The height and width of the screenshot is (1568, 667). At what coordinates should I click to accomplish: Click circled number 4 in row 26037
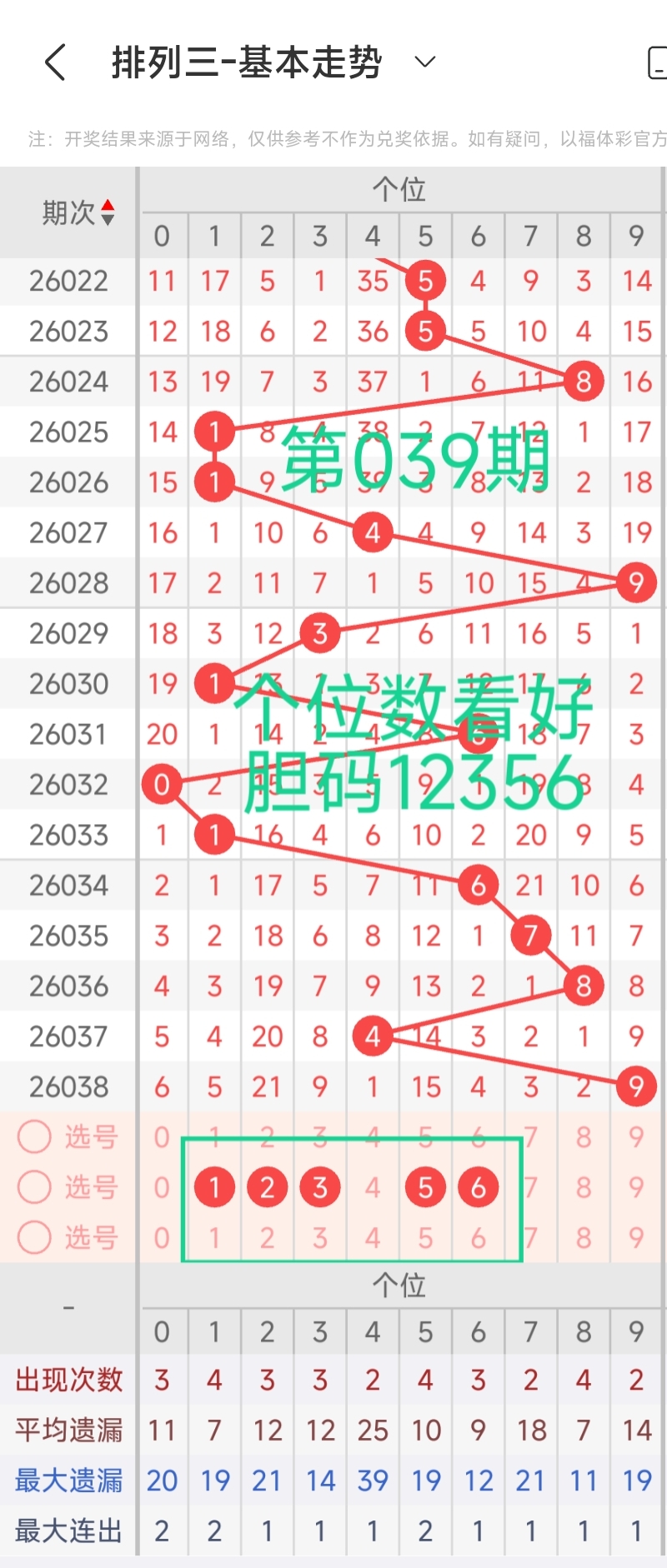tap(372, 1036)
